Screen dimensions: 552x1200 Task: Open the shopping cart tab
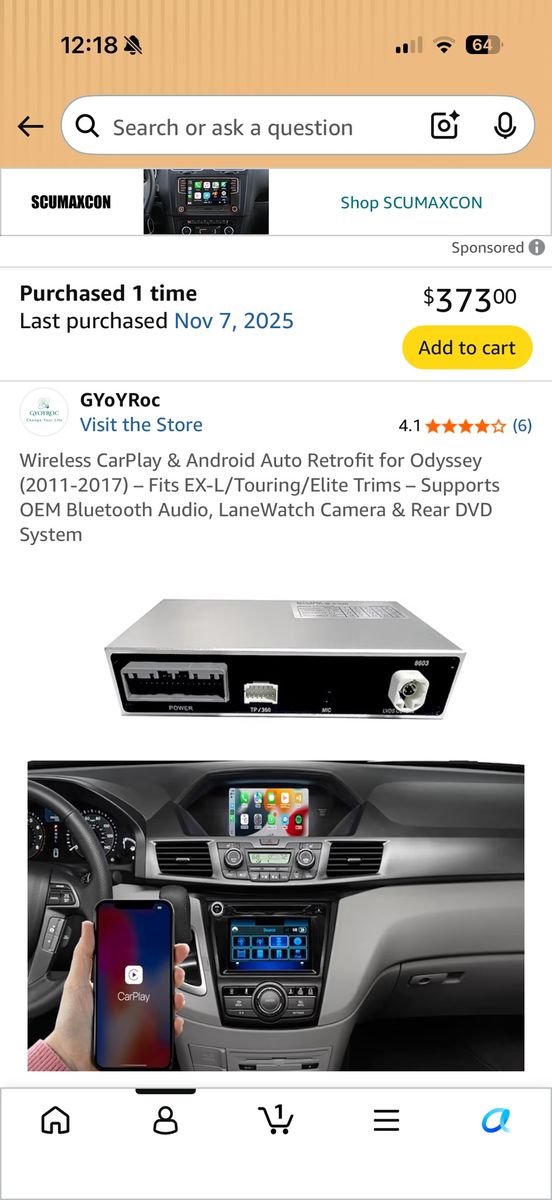click(x=275, y=1119)
